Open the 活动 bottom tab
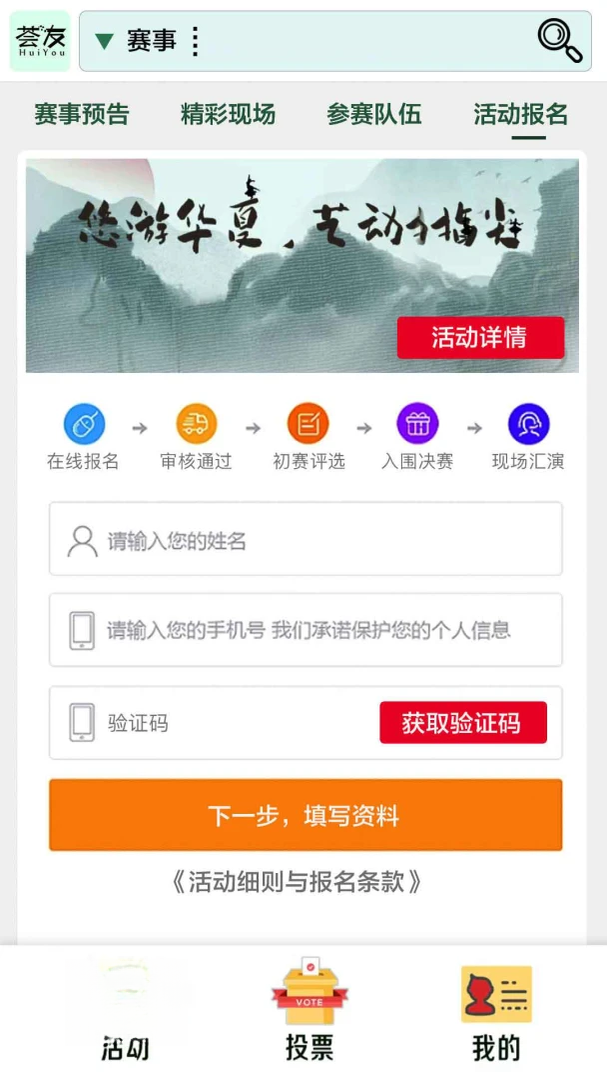Image resolution: width=607 pixels, height=1080 pixels. tap(125, 1011)
